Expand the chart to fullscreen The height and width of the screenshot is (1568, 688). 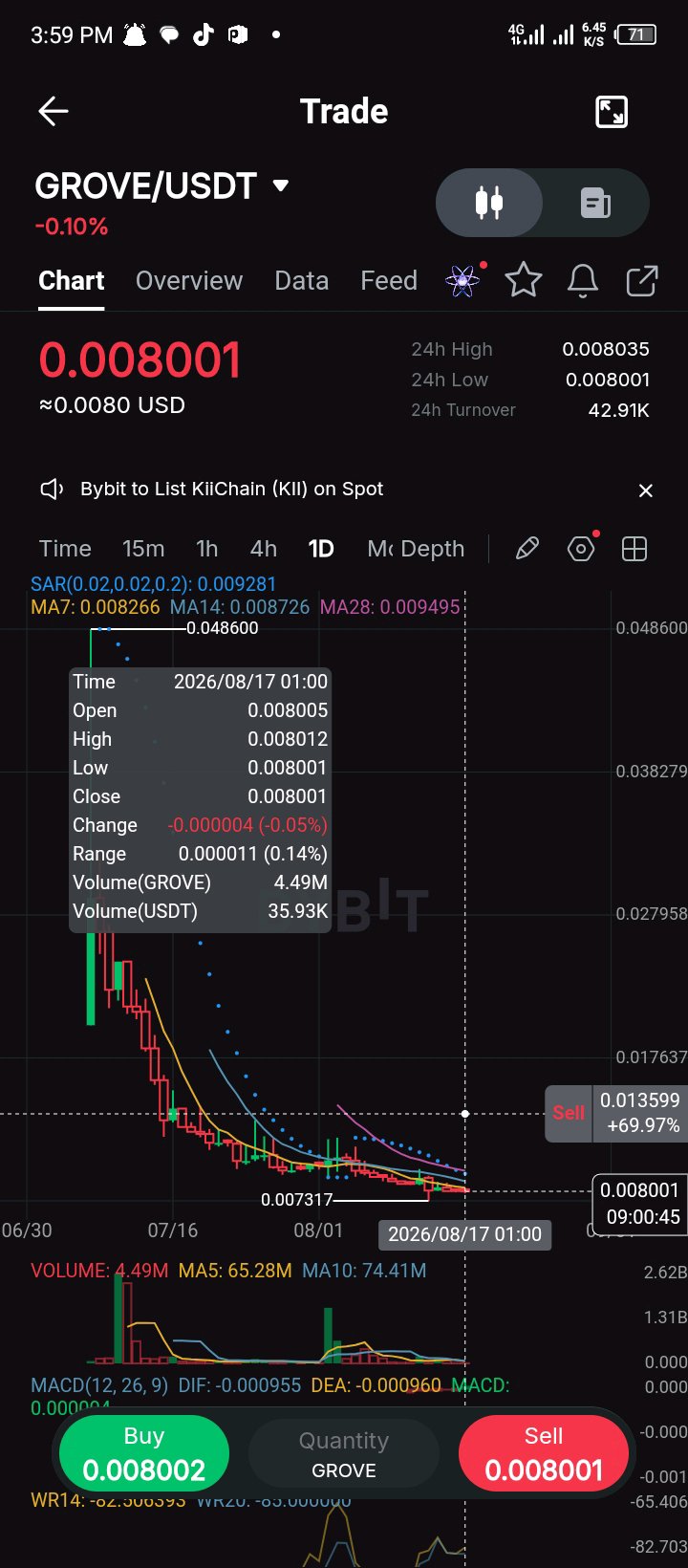tap(612, 112)
